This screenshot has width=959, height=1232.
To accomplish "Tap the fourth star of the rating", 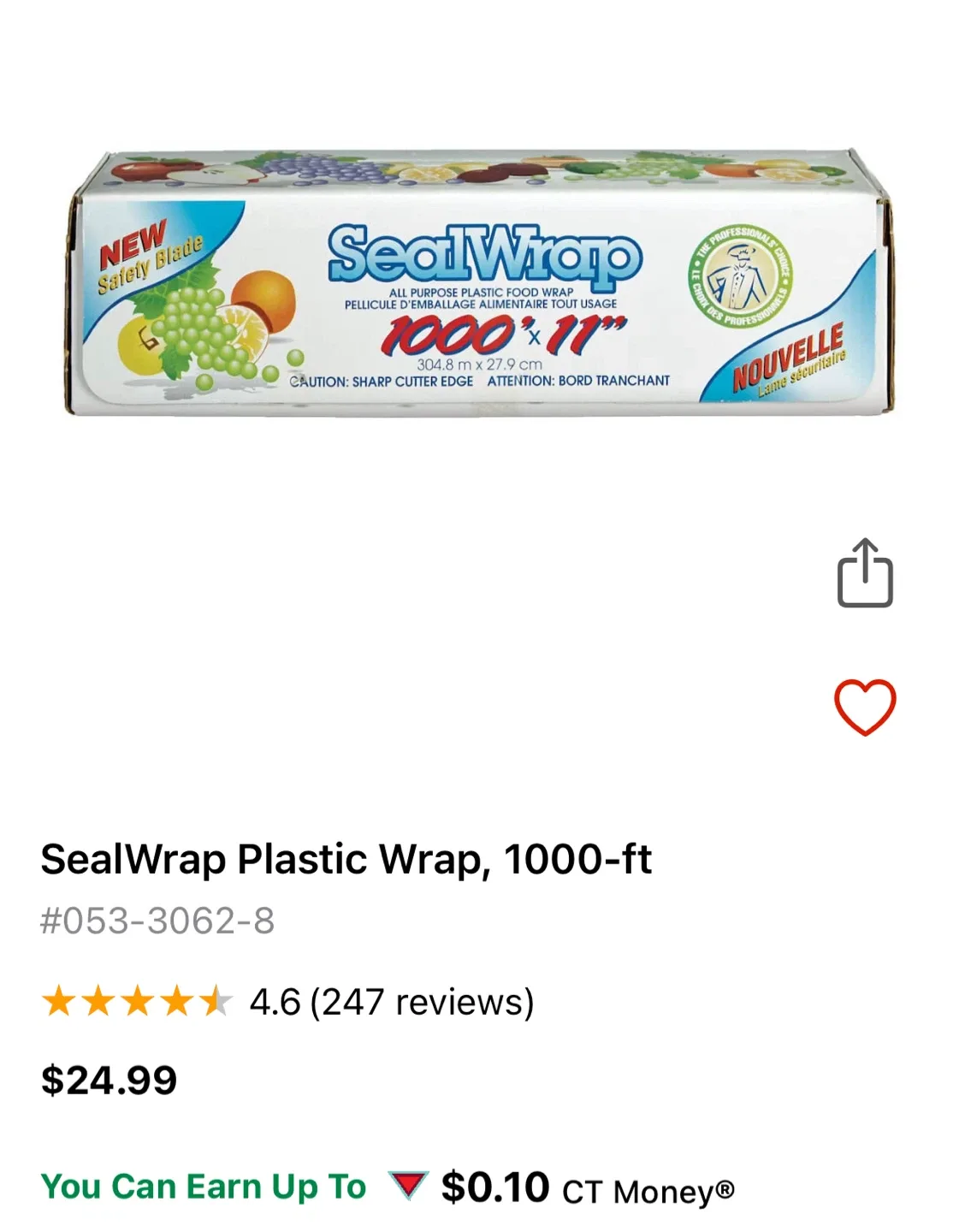I will (175, 998).
